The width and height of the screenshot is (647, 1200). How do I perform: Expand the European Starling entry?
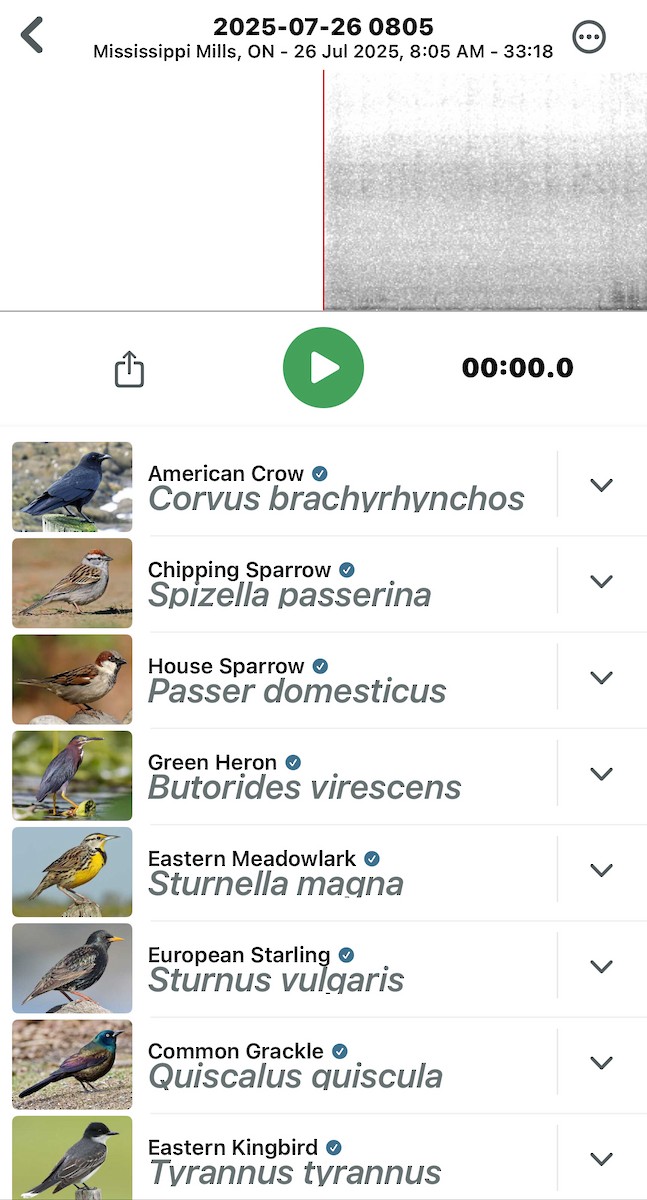(600, 967)
